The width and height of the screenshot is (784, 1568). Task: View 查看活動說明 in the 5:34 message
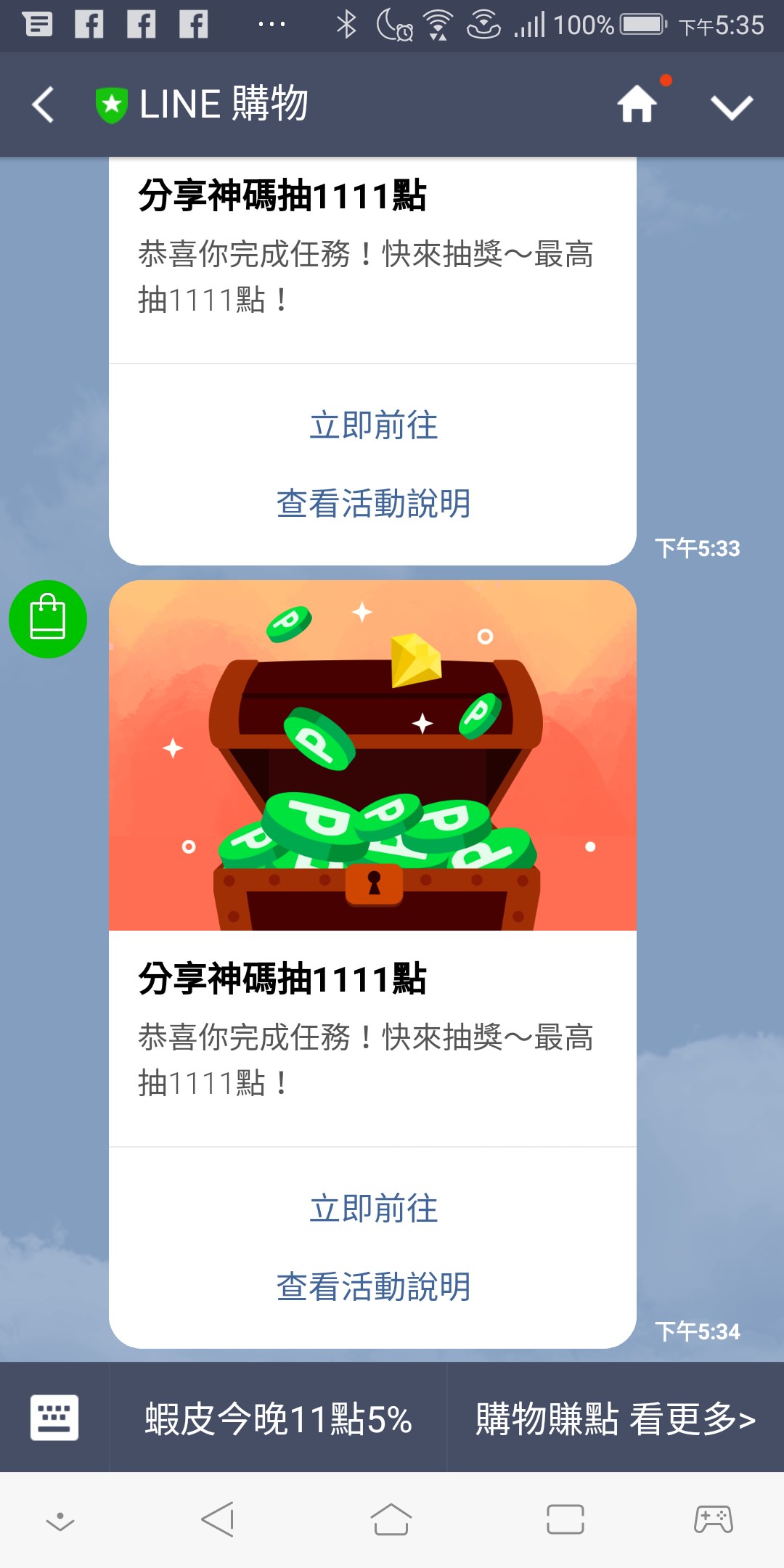tap(373, 1287)
